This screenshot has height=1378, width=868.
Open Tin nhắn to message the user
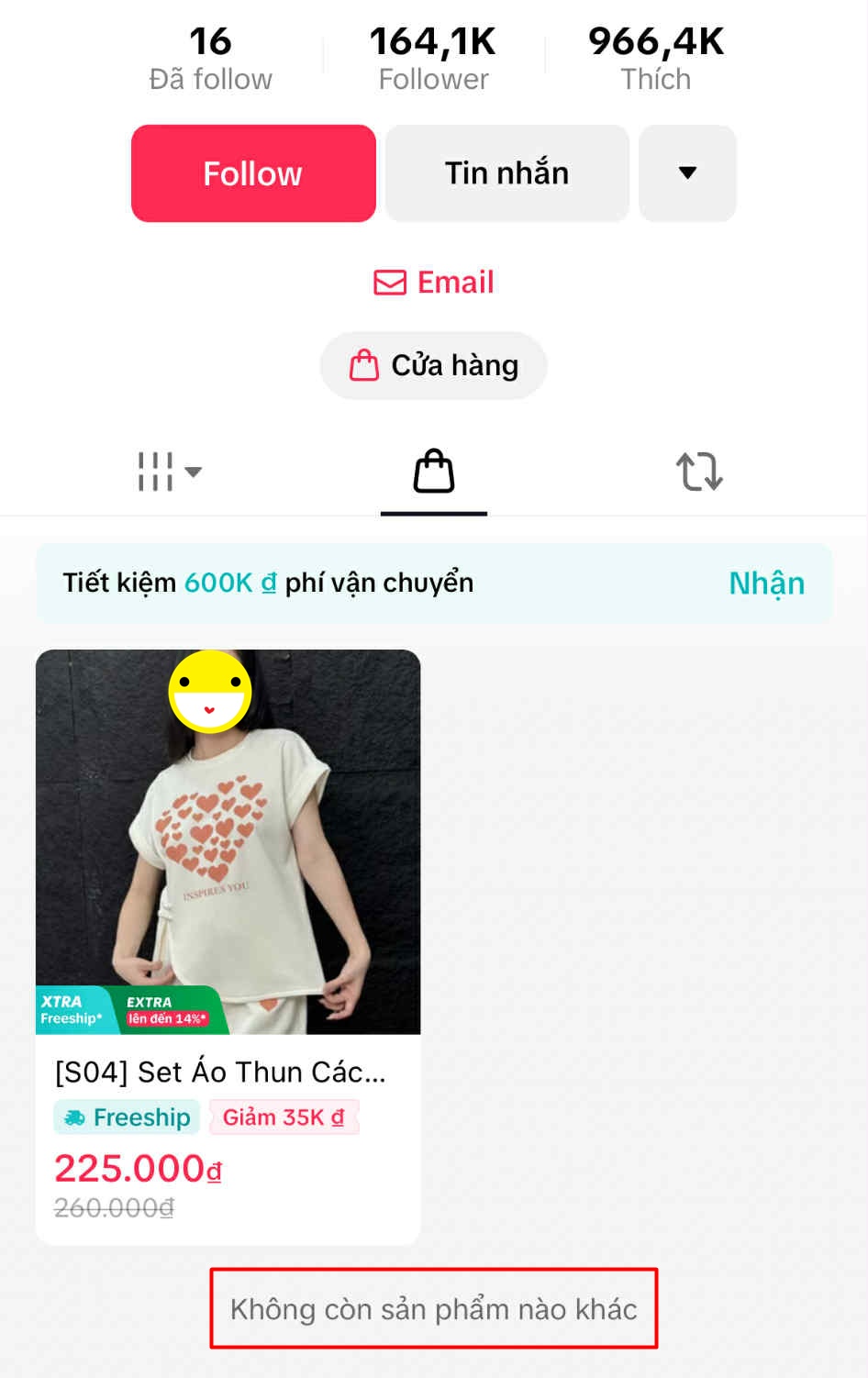click(x=506, y=173)
